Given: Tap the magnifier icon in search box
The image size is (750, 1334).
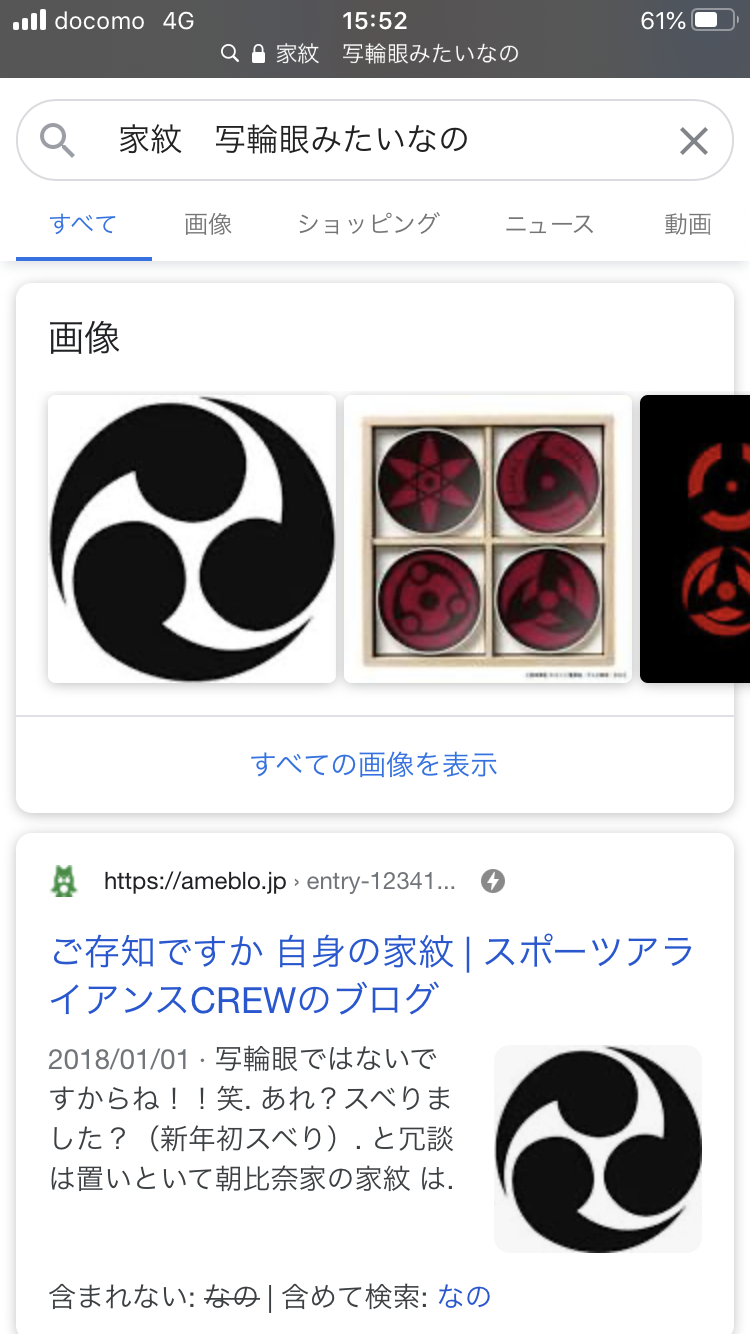Looking at the screenshot, I should point(58,141).
